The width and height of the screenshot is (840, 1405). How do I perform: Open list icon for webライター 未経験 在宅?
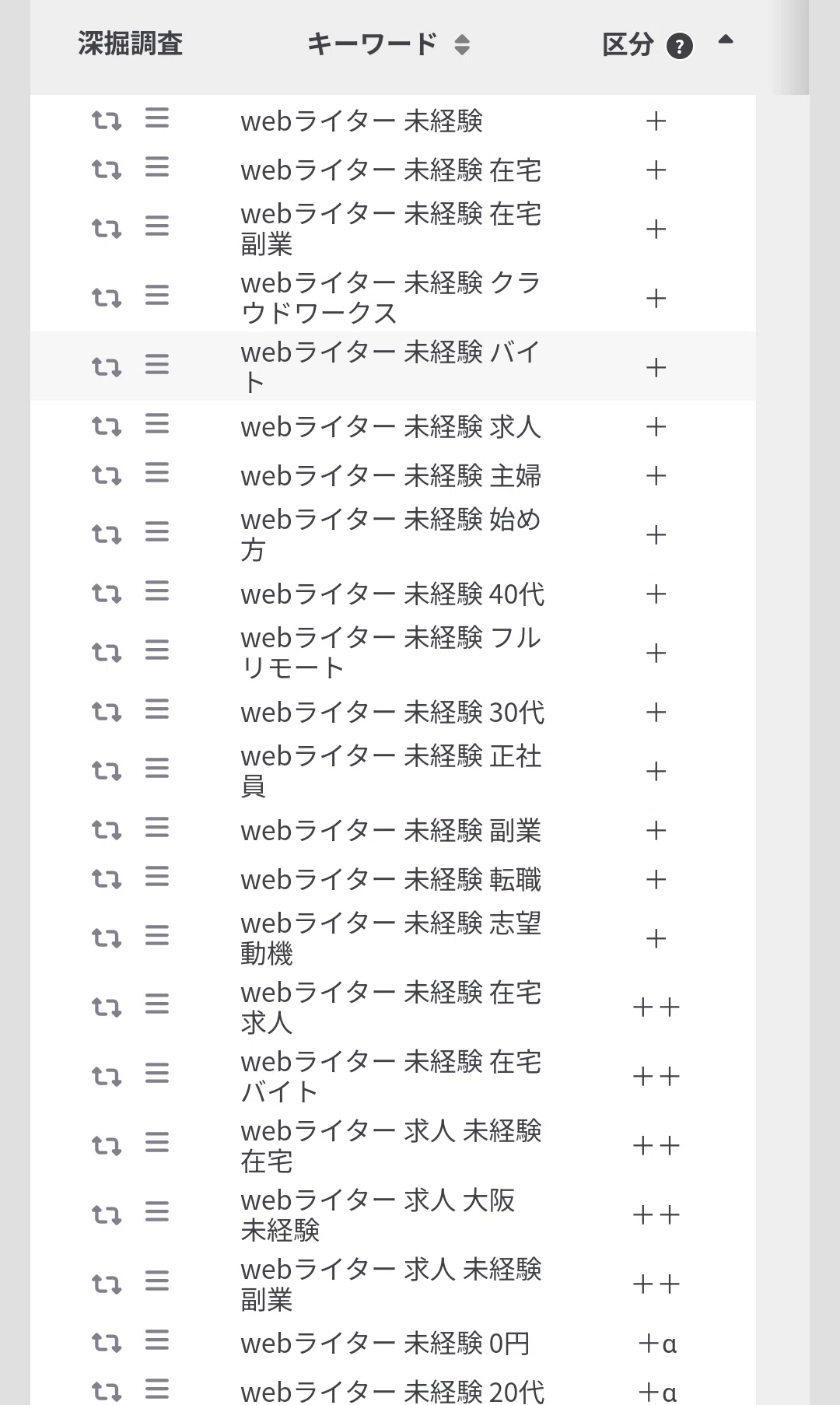pyautogui.click(x=157, y=167)
